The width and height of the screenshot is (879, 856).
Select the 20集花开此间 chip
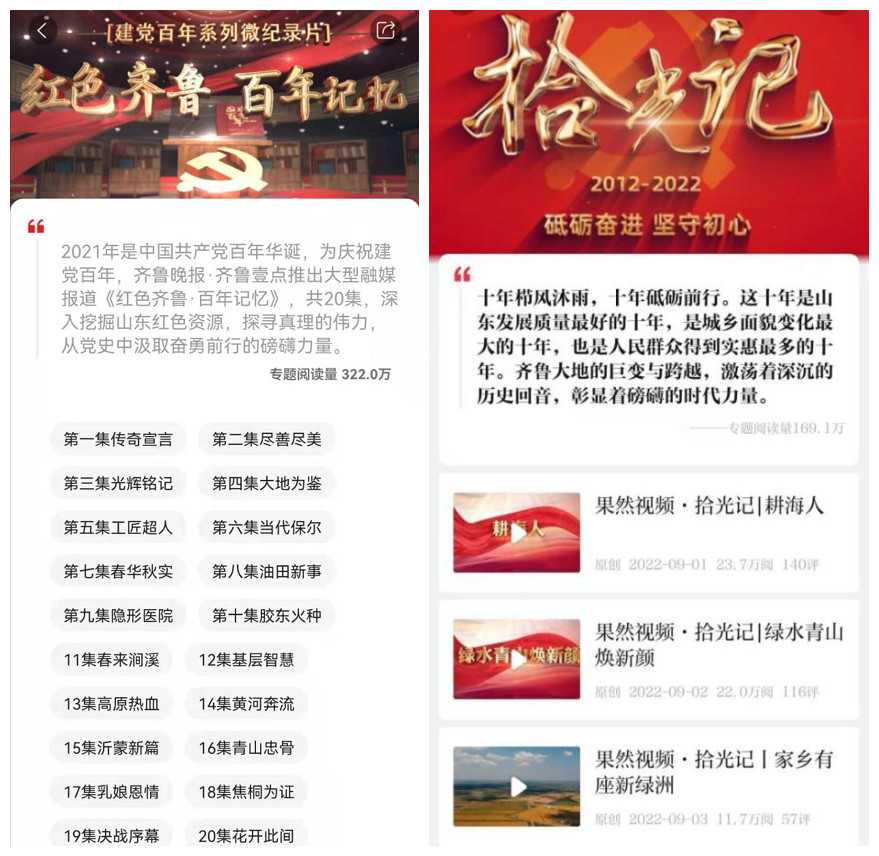pyautogui.click(x=246, y=835)
